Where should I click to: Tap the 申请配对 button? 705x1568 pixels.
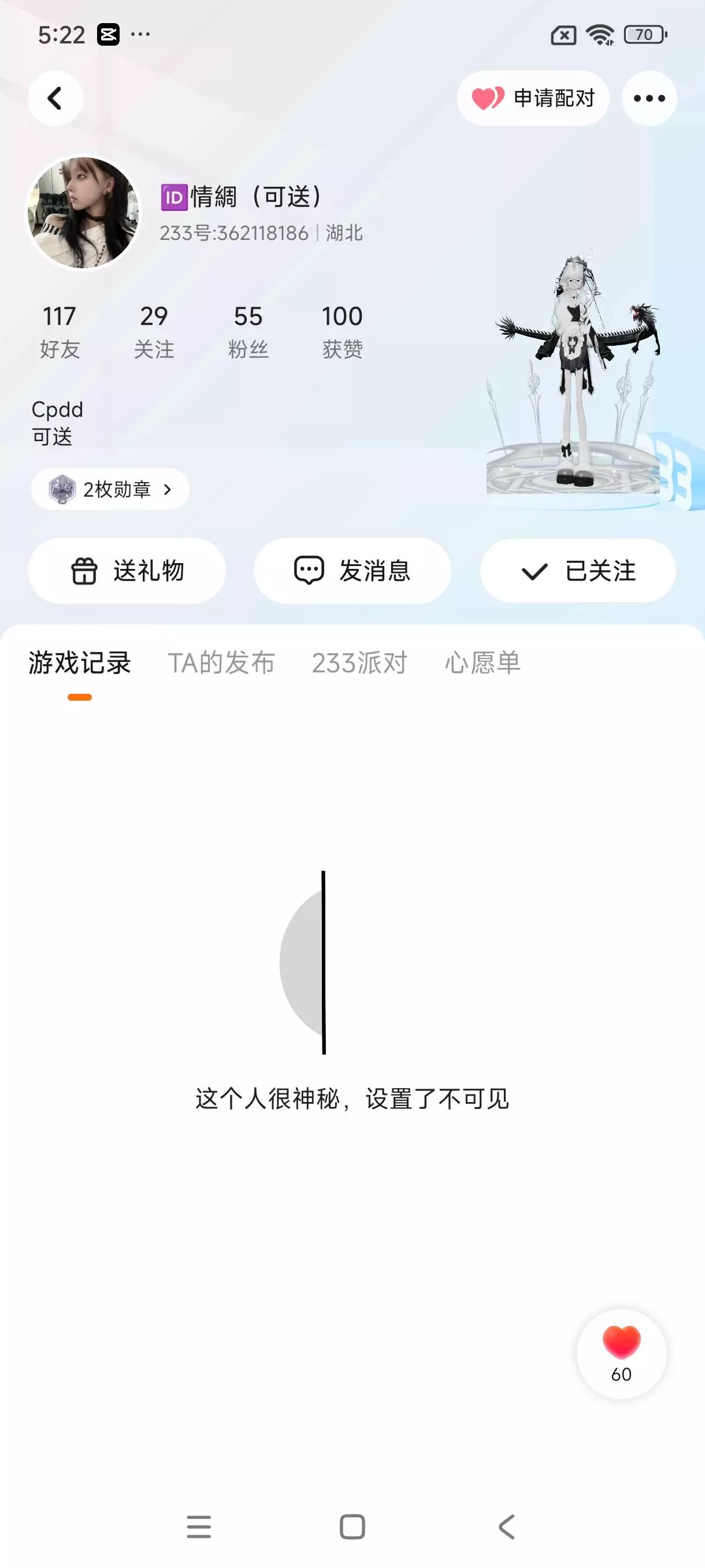(533, 98)
